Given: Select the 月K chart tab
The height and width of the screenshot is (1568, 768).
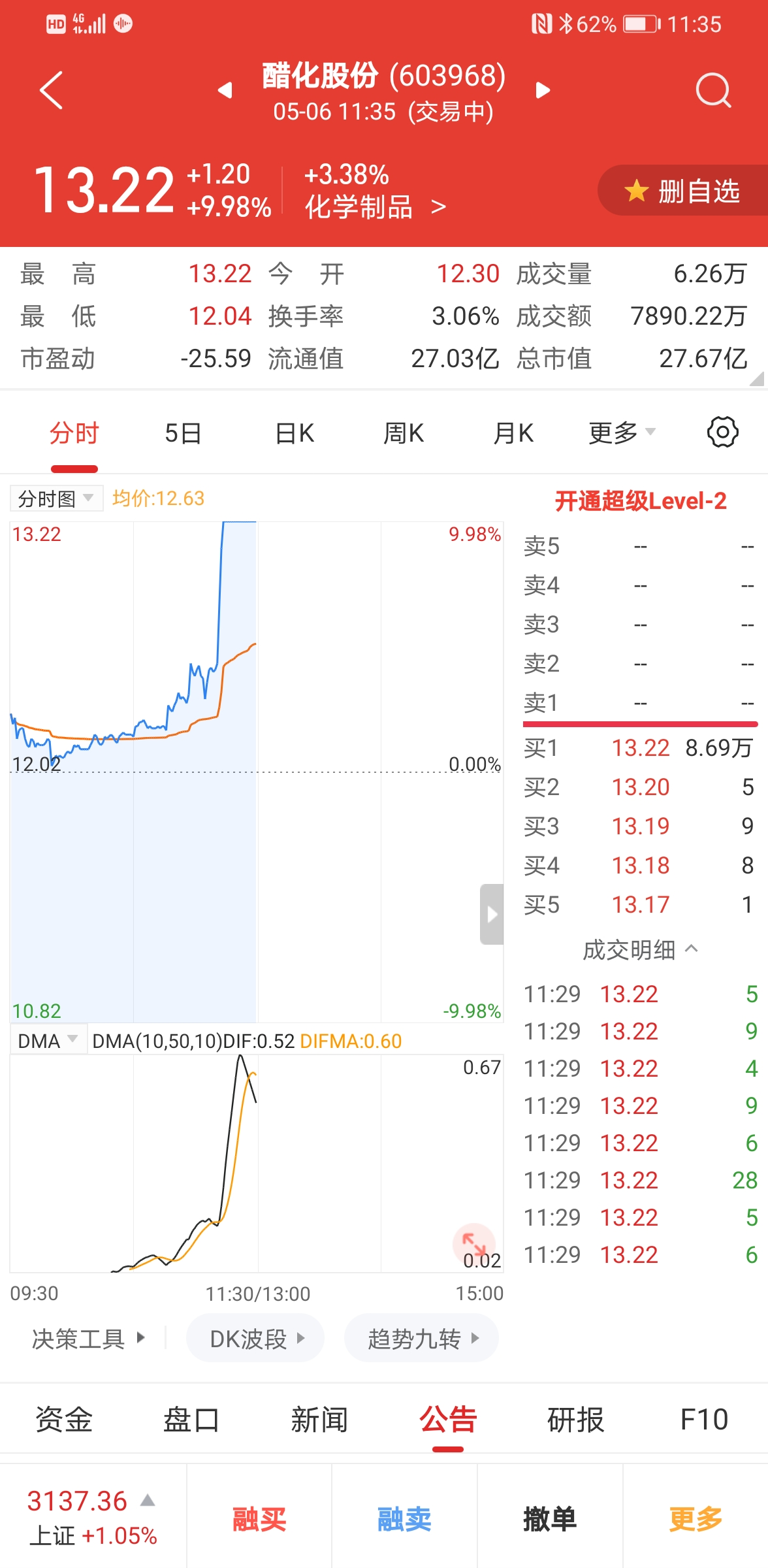Looking at the screenshot, I should point(513,433).
